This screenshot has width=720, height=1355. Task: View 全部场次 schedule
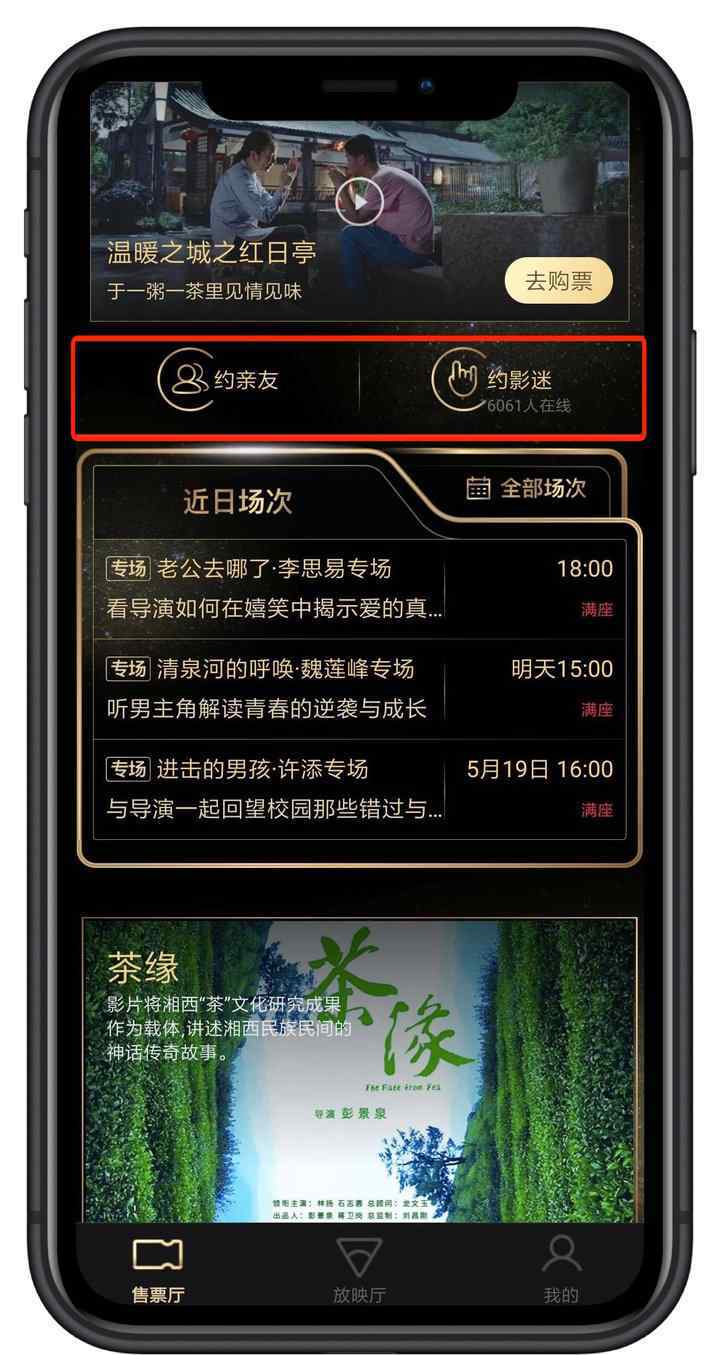point(526,488)
